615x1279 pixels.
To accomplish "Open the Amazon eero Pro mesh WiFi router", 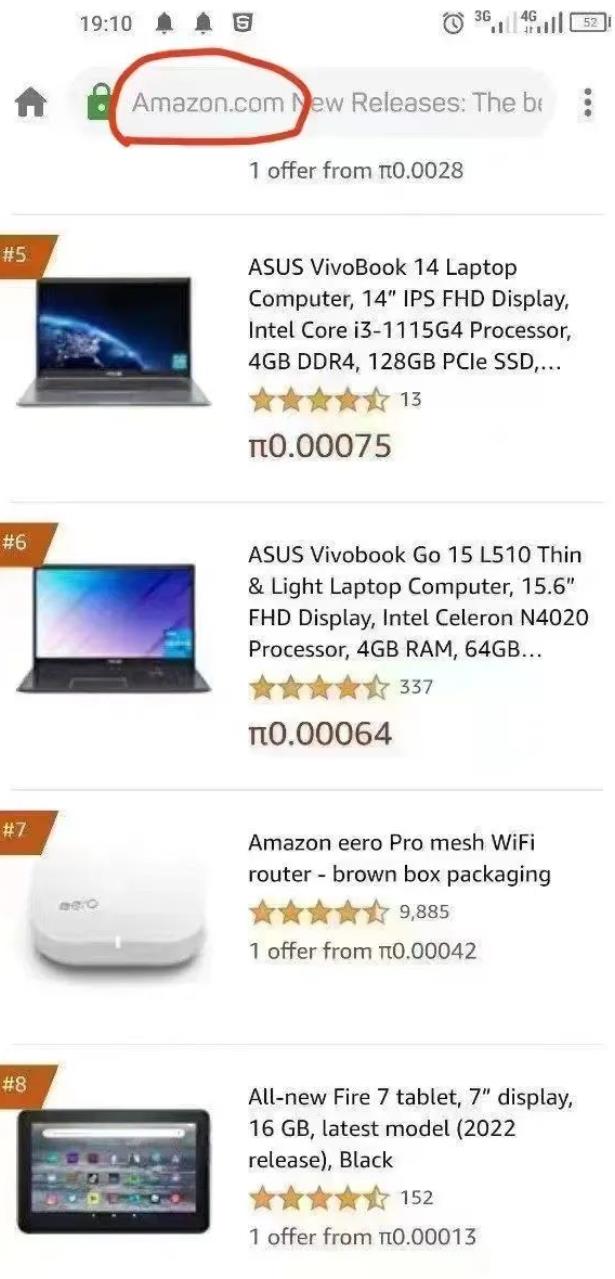I will [x=399, y=858].
